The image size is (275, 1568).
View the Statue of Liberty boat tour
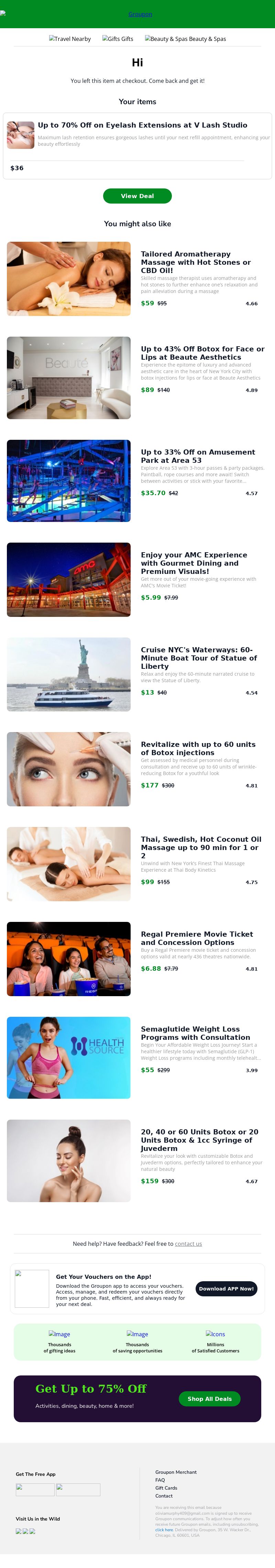tap(198, 658)
